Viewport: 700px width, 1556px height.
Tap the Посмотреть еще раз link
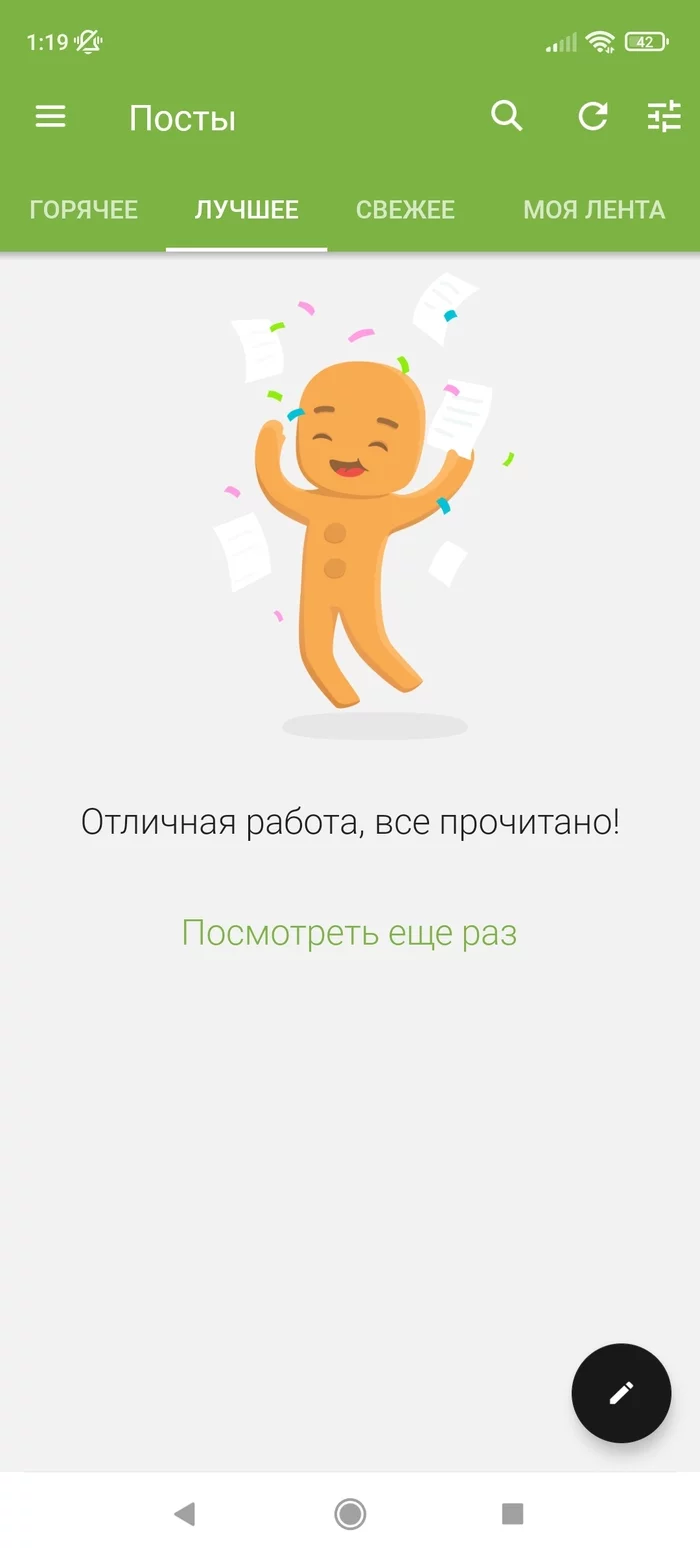click(x=349, y=933)
